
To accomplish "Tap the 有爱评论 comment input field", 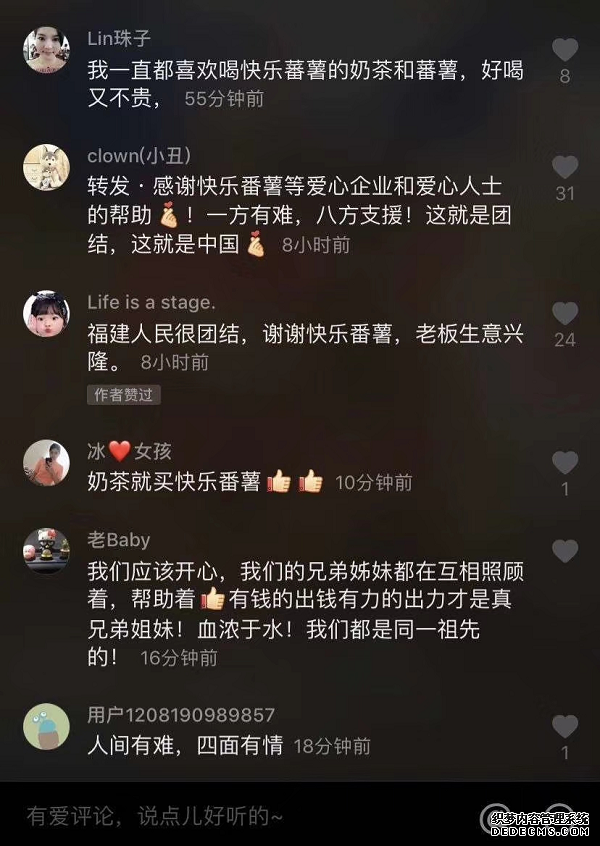I will click(240, 816).
